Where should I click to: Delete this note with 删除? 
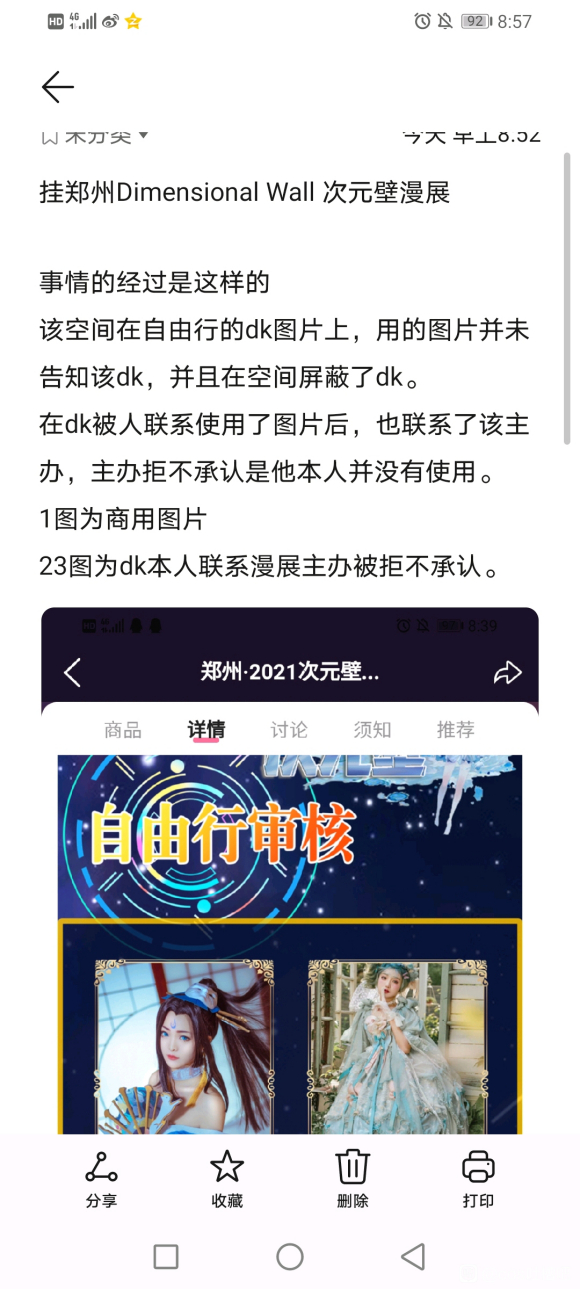[x=353, y=1180]
